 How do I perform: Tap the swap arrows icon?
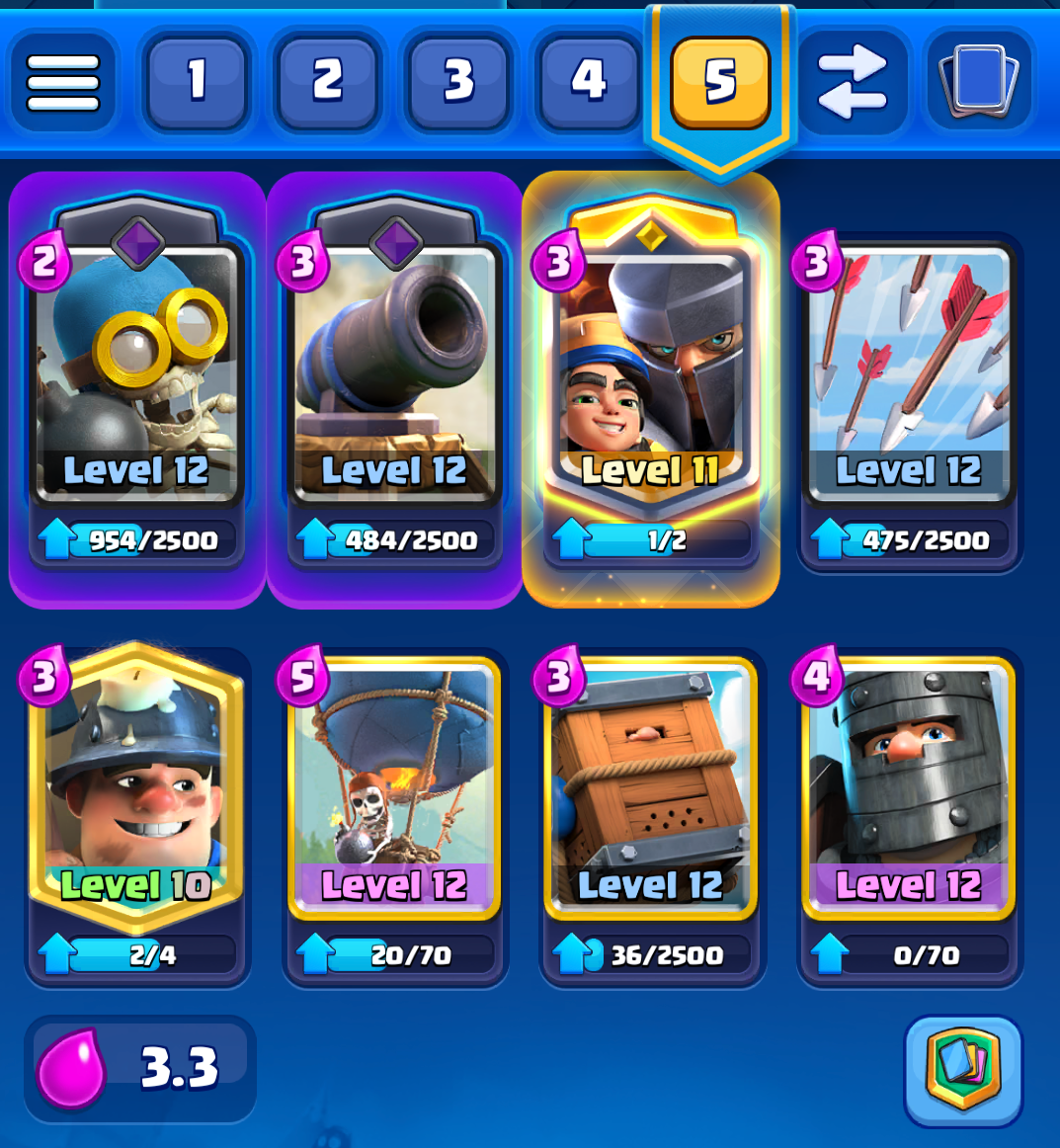852,83
